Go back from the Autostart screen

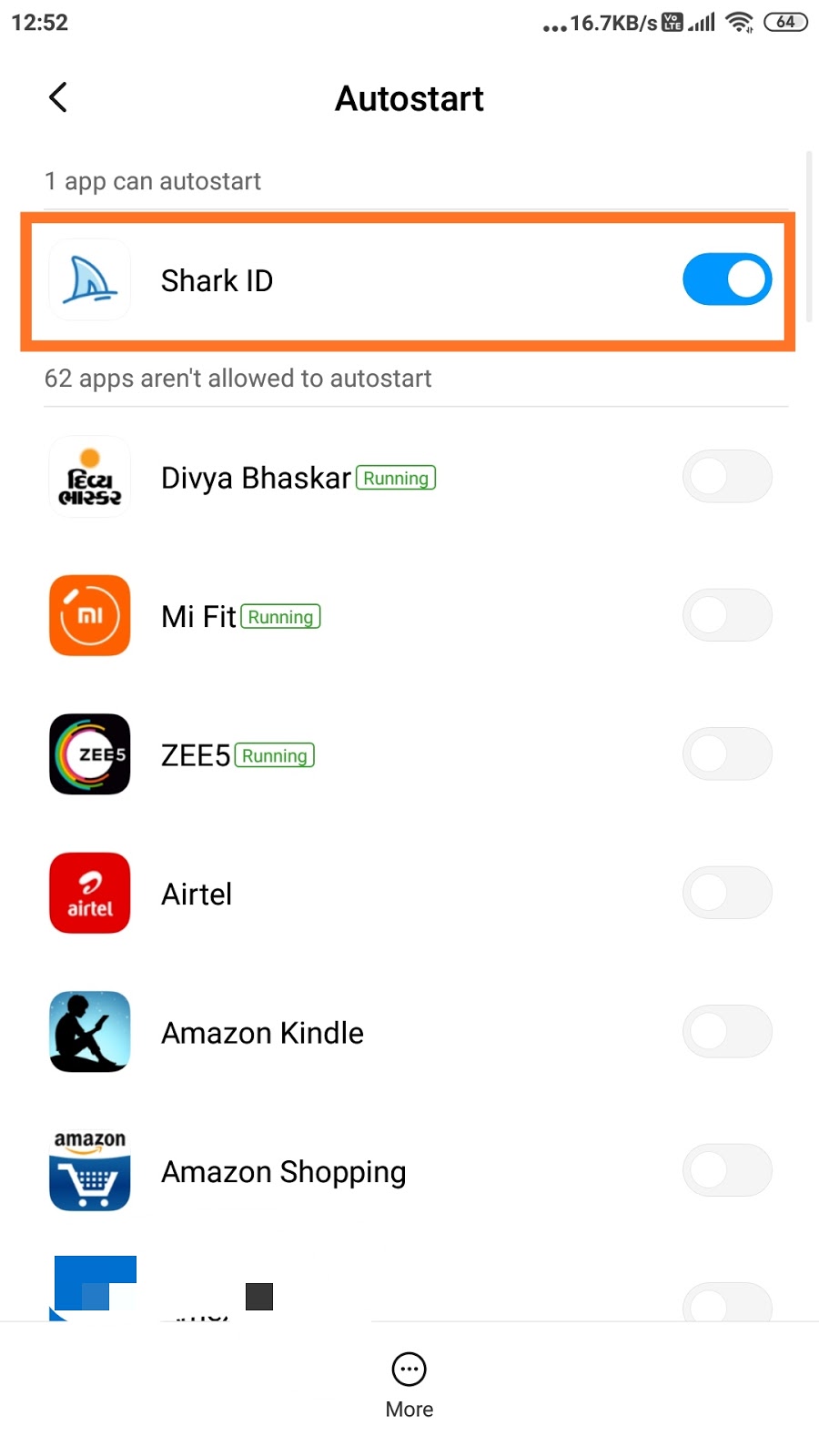point(58,97)
